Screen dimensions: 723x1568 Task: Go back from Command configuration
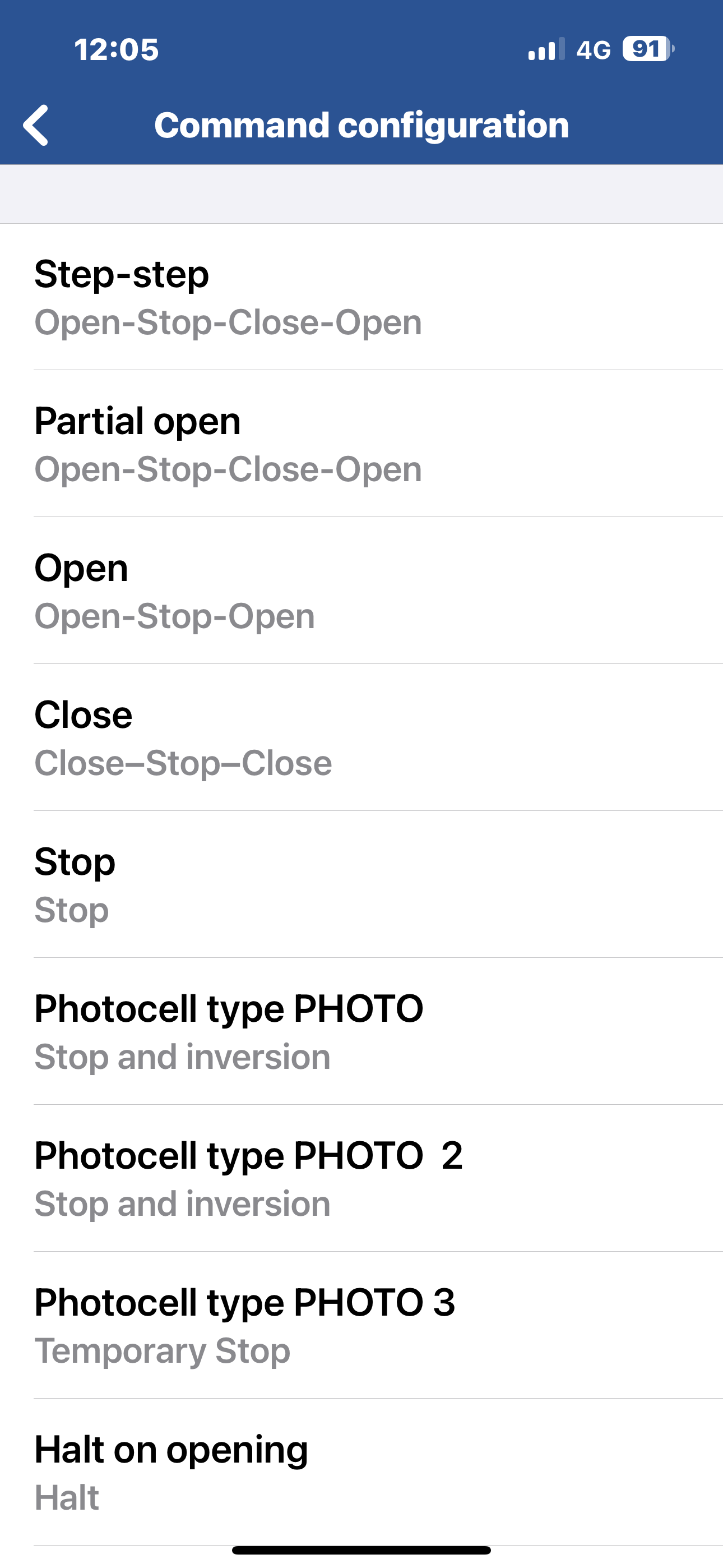pyautogui.click(x=36, y=125)
